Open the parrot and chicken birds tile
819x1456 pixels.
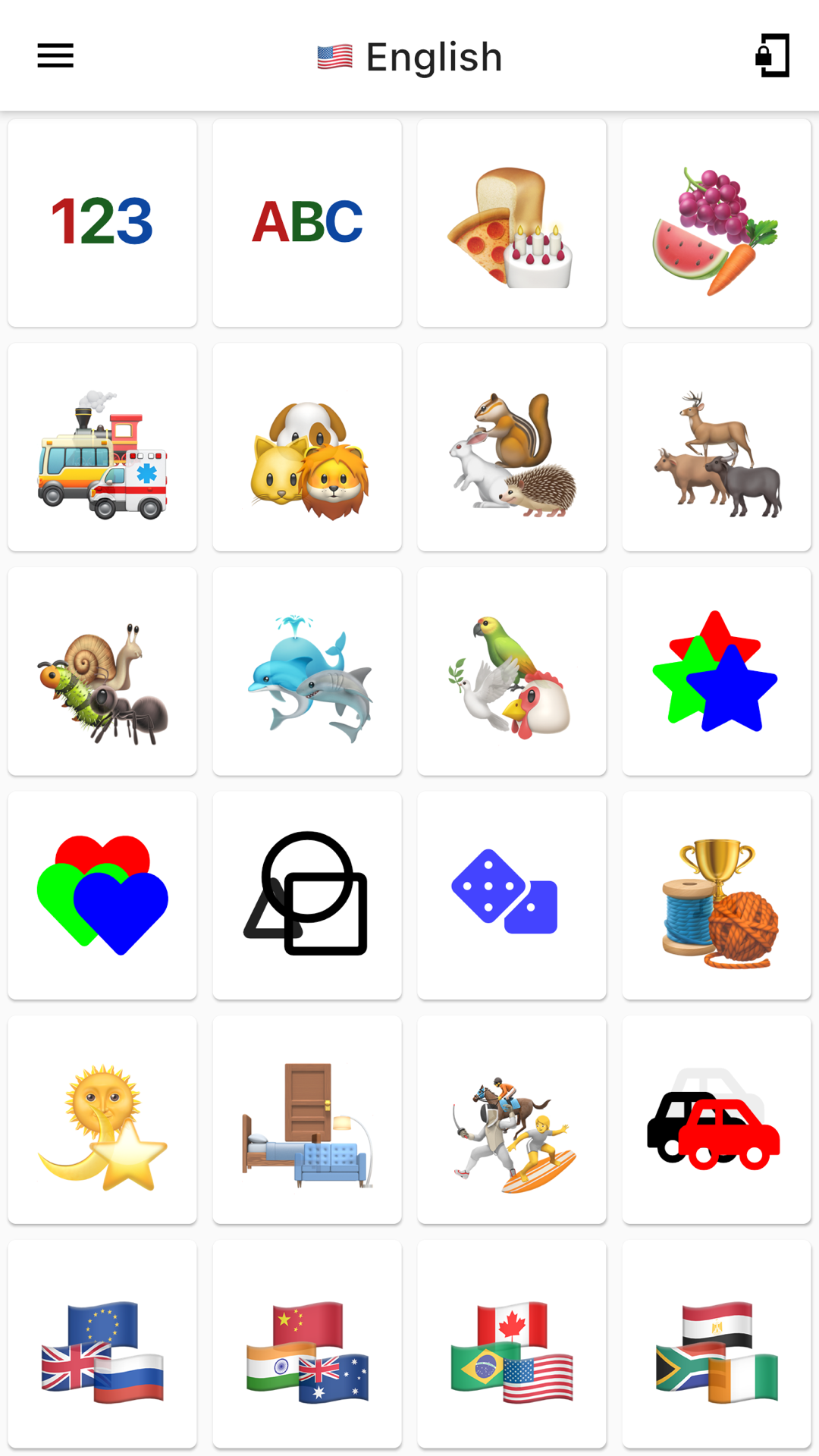pyautogui.click(x=512, y=671)
